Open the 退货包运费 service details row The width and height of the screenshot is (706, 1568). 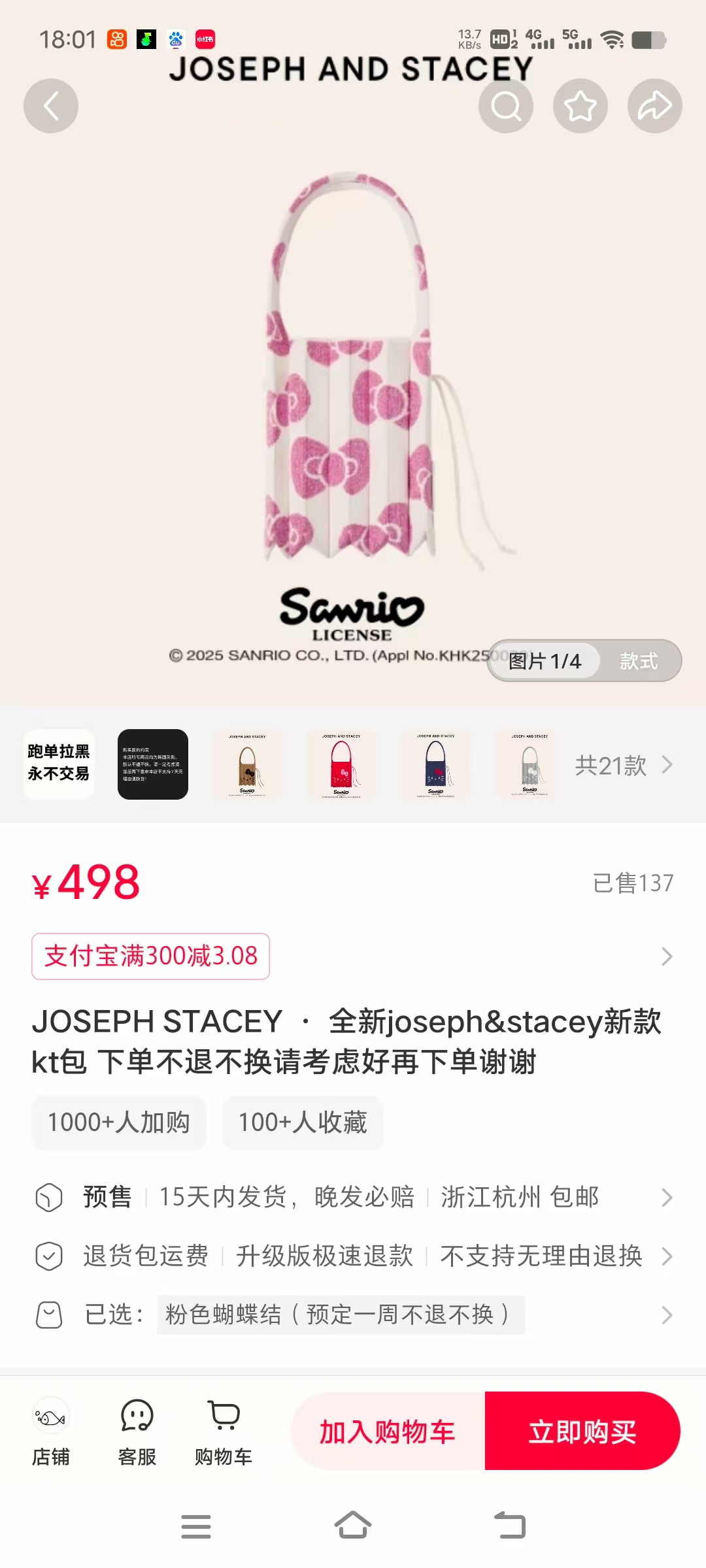(353, 1256)
